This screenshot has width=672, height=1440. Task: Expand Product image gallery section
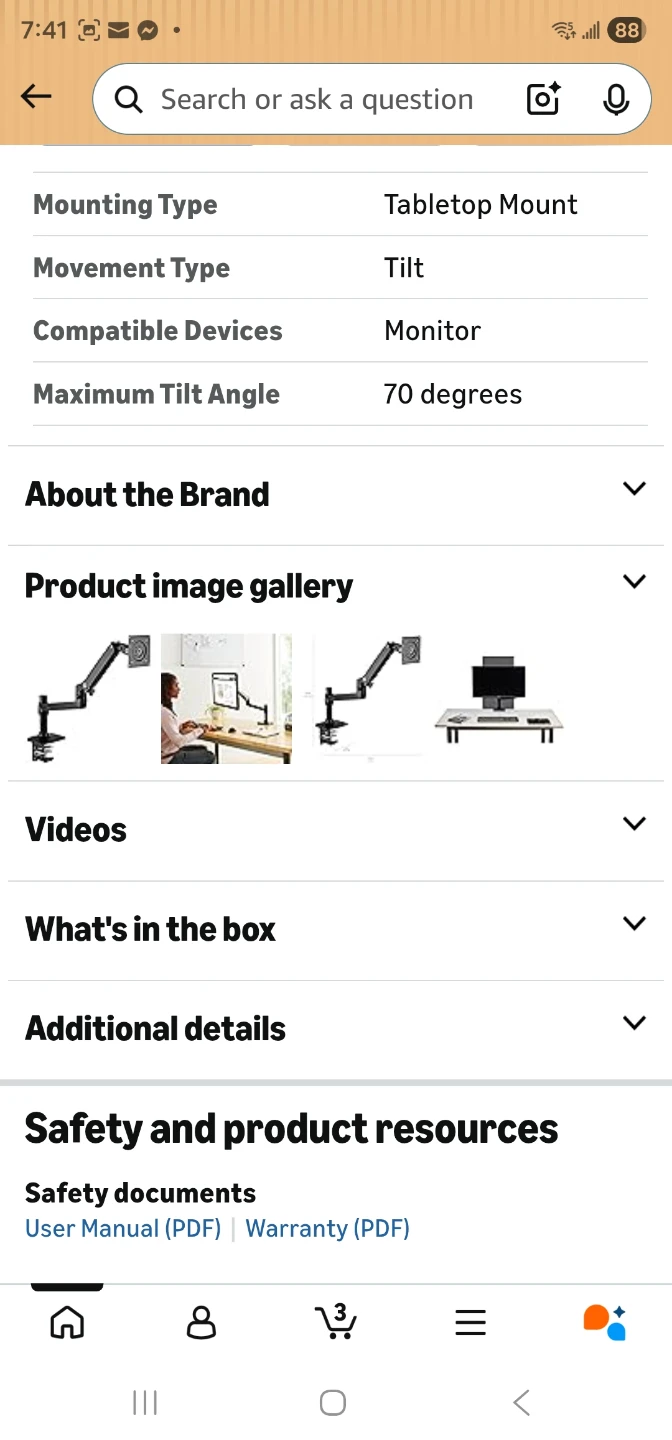(336, 586)
